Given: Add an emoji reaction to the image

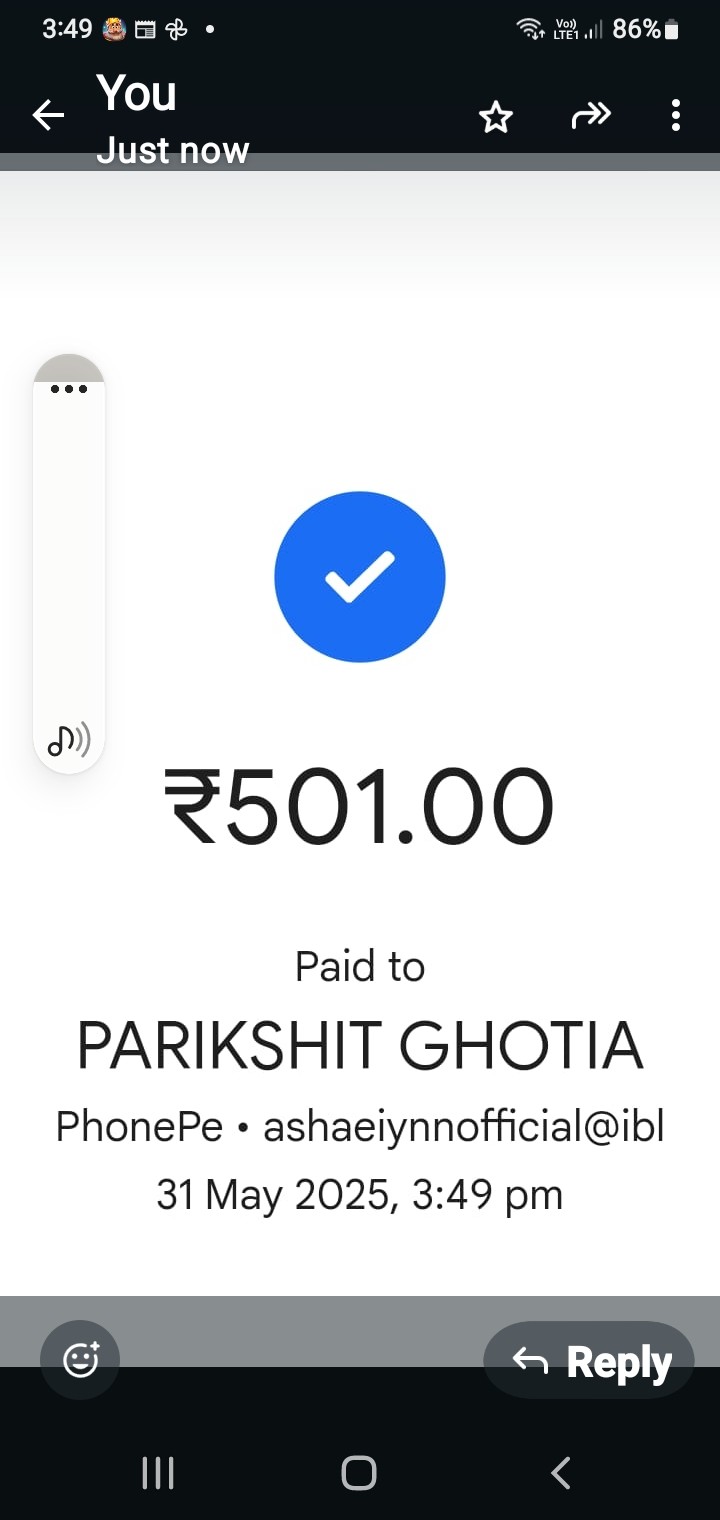Looking at the screenshot, I should (80, 1359).
